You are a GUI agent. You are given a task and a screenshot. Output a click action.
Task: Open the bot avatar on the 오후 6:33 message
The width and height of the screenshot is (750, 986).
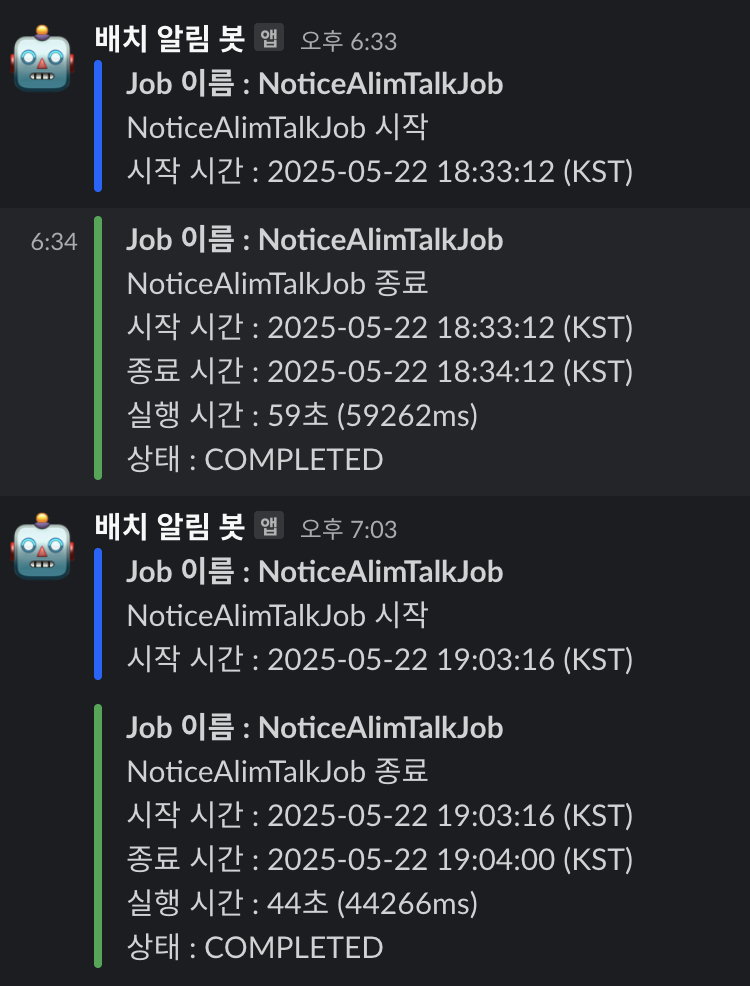tap(42, 58)
